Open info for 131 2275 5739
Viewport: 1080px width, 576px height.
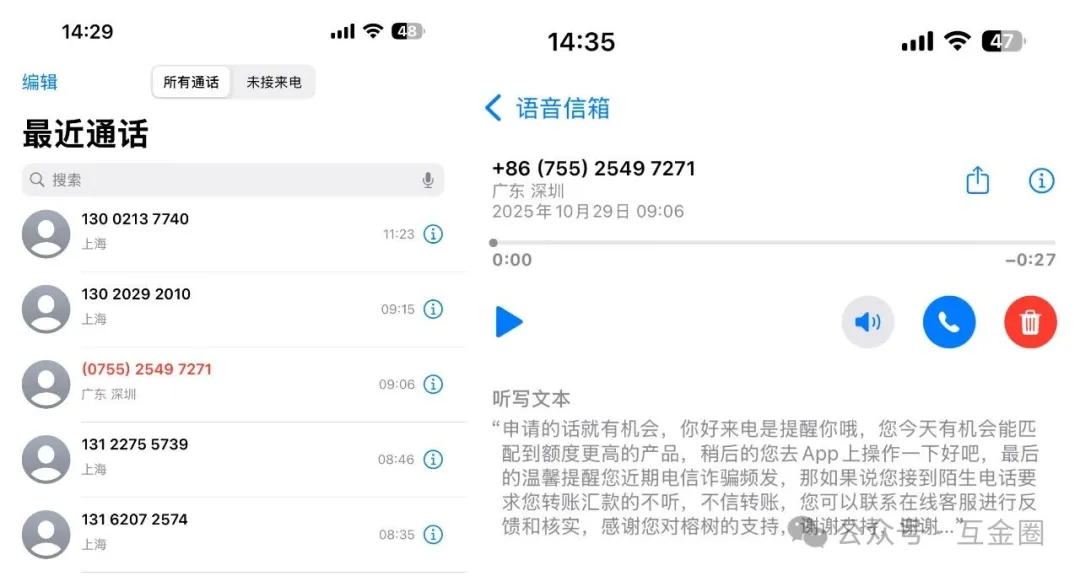[x=433, y=459]
